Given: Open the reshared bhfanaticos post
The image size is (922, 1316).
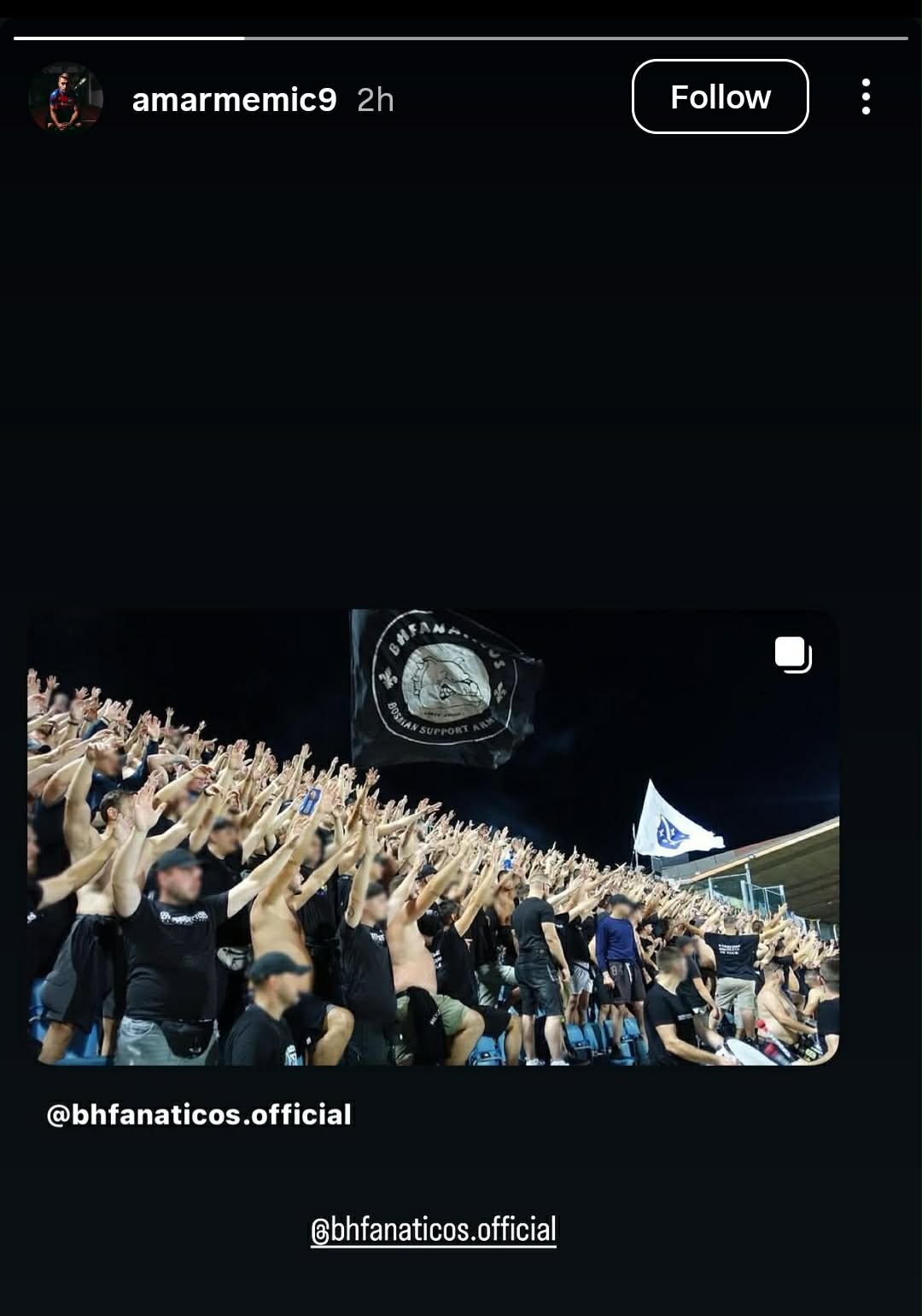Looking at the screenshot, I should tap(433, 837).
